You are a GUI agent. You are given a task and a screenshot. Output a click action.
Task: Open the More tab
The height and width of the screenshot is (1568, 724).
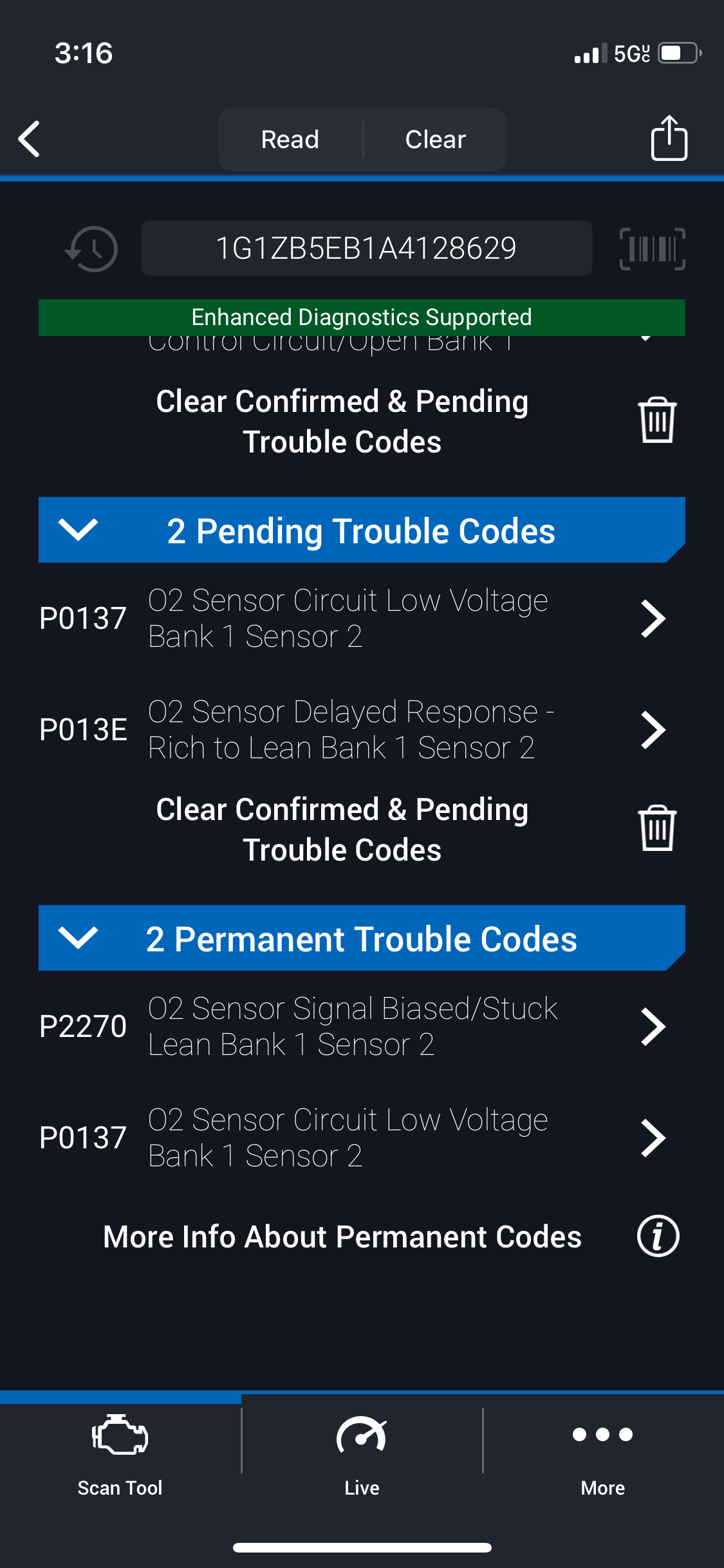point(602,1452)
